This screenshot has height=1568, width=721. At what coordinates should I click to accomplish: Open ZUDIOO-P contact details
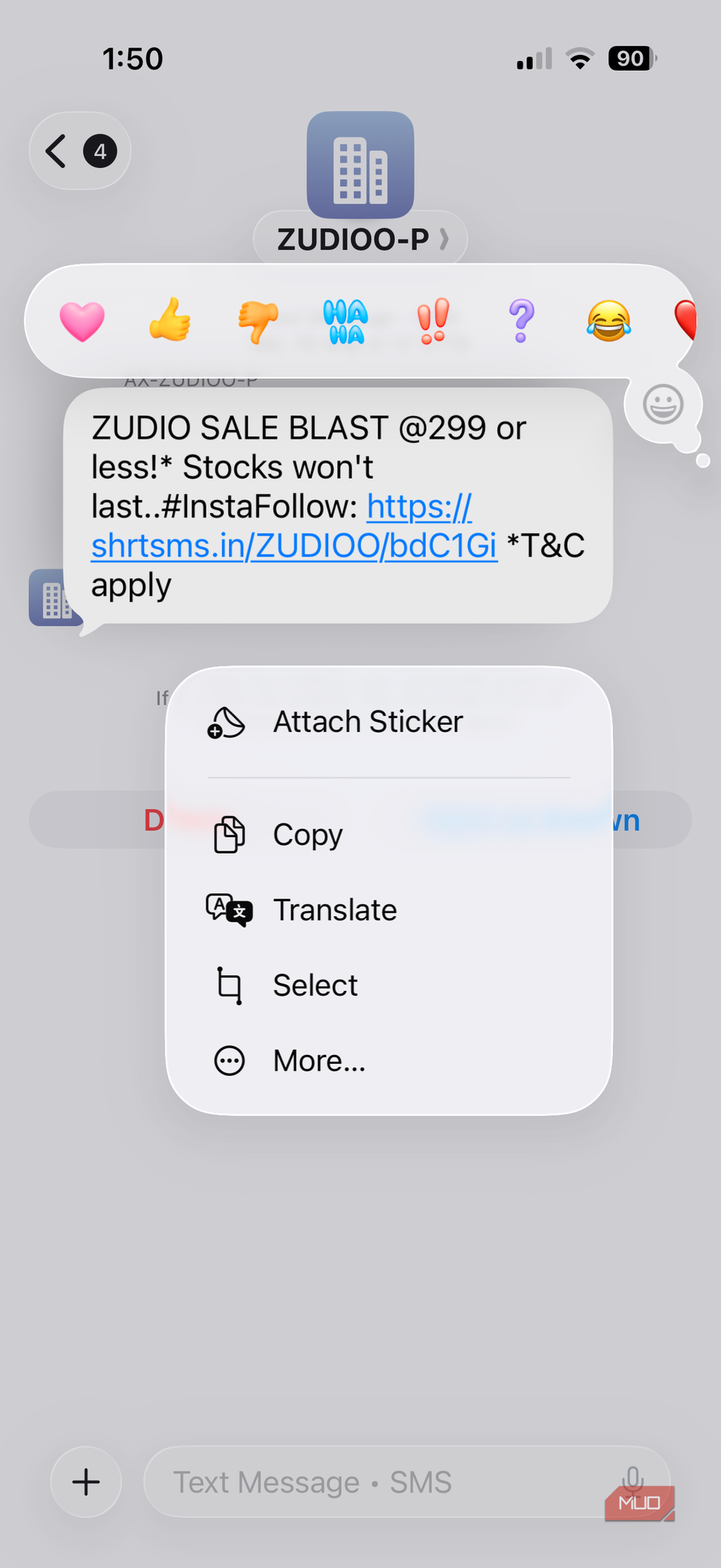pyautogui.click(x=360, y=240)
